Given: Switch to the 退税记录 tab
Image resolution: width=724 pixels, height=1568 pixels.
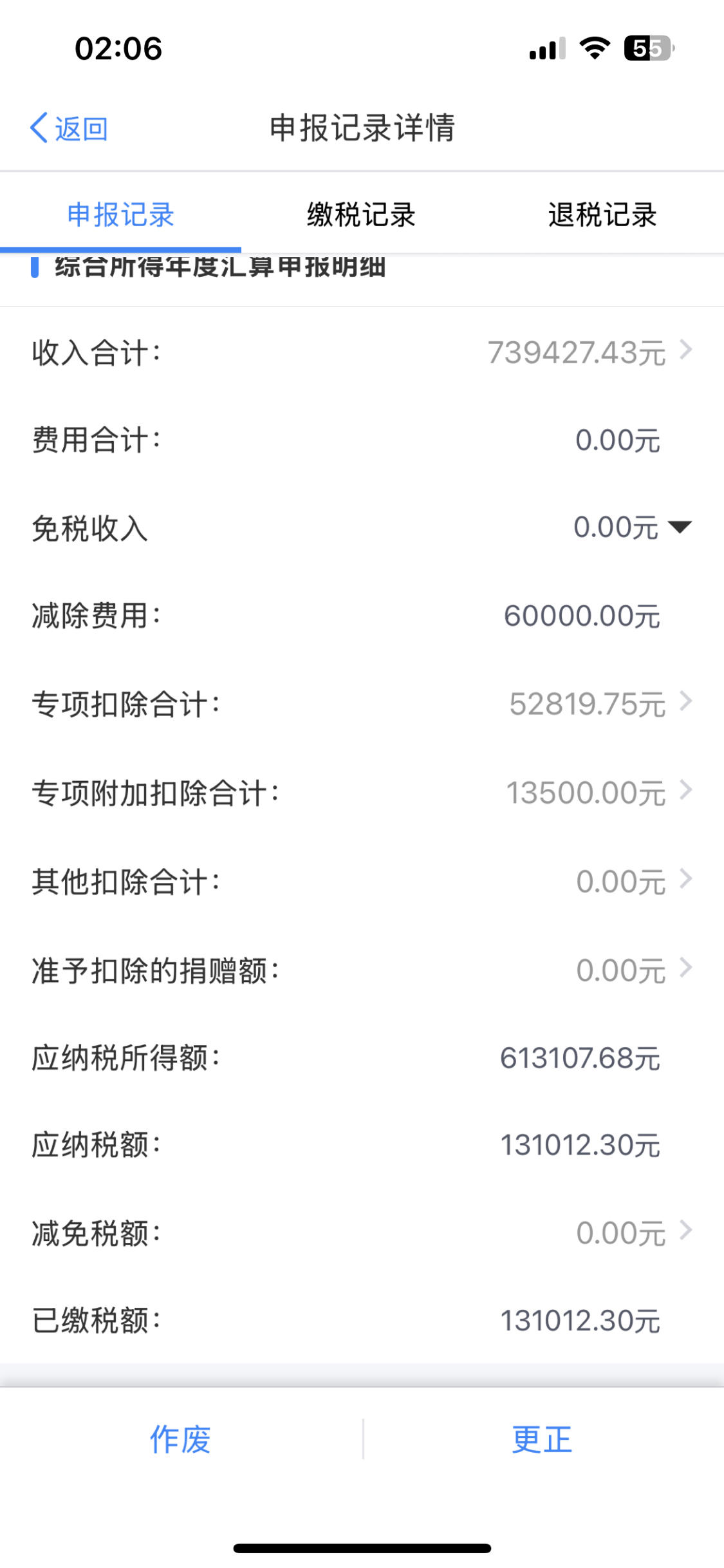Looking at the screenshot, I should (602, 214).
